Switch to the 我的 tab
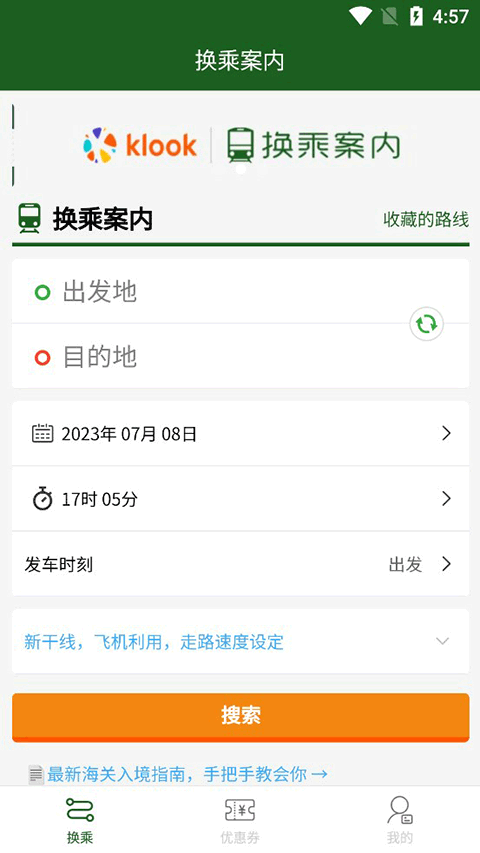The height and width of the screenshot is (853, 480). [400, 820]
